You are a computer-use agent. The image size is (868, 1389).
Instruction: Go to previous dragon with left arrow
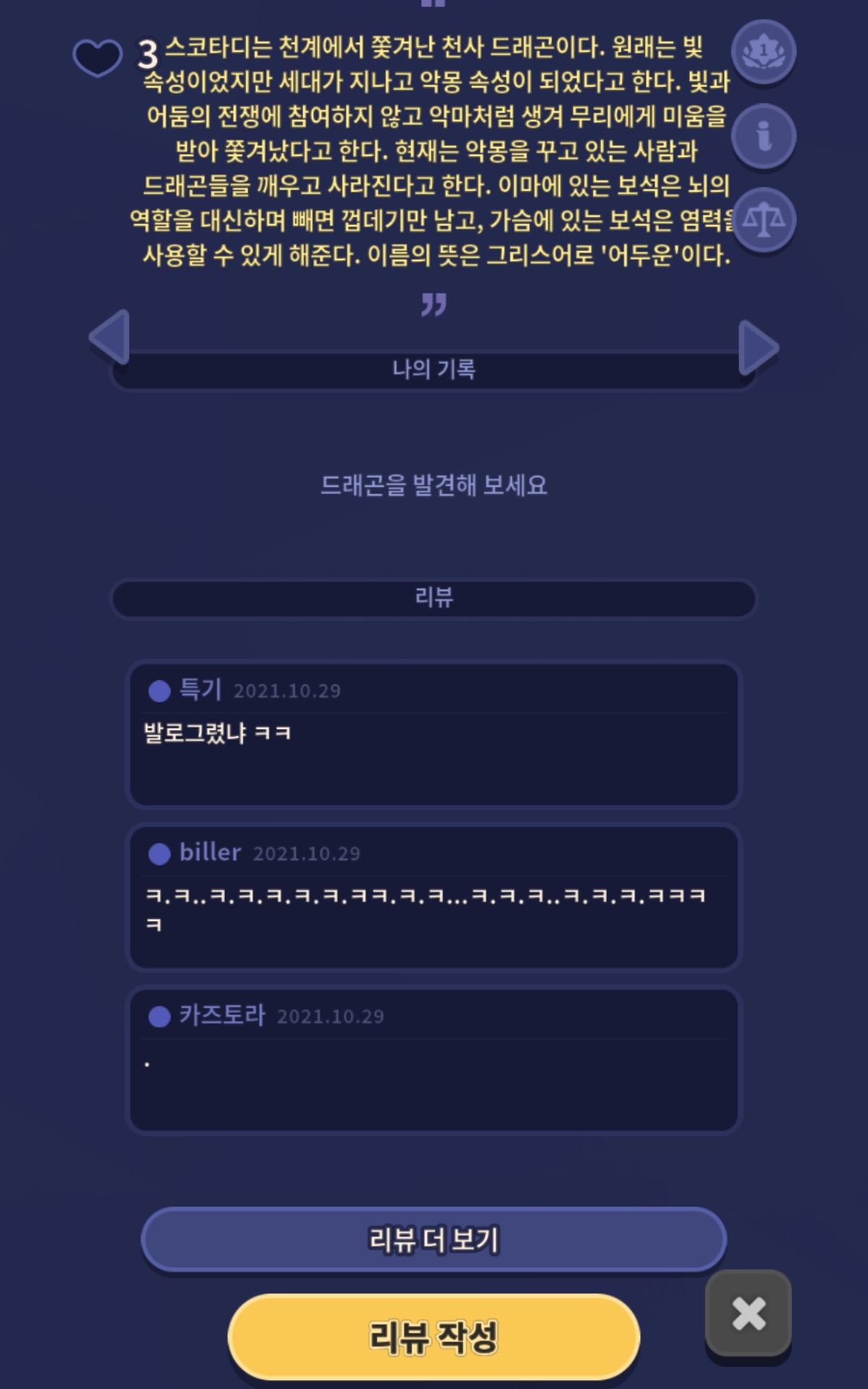(110, 337)
